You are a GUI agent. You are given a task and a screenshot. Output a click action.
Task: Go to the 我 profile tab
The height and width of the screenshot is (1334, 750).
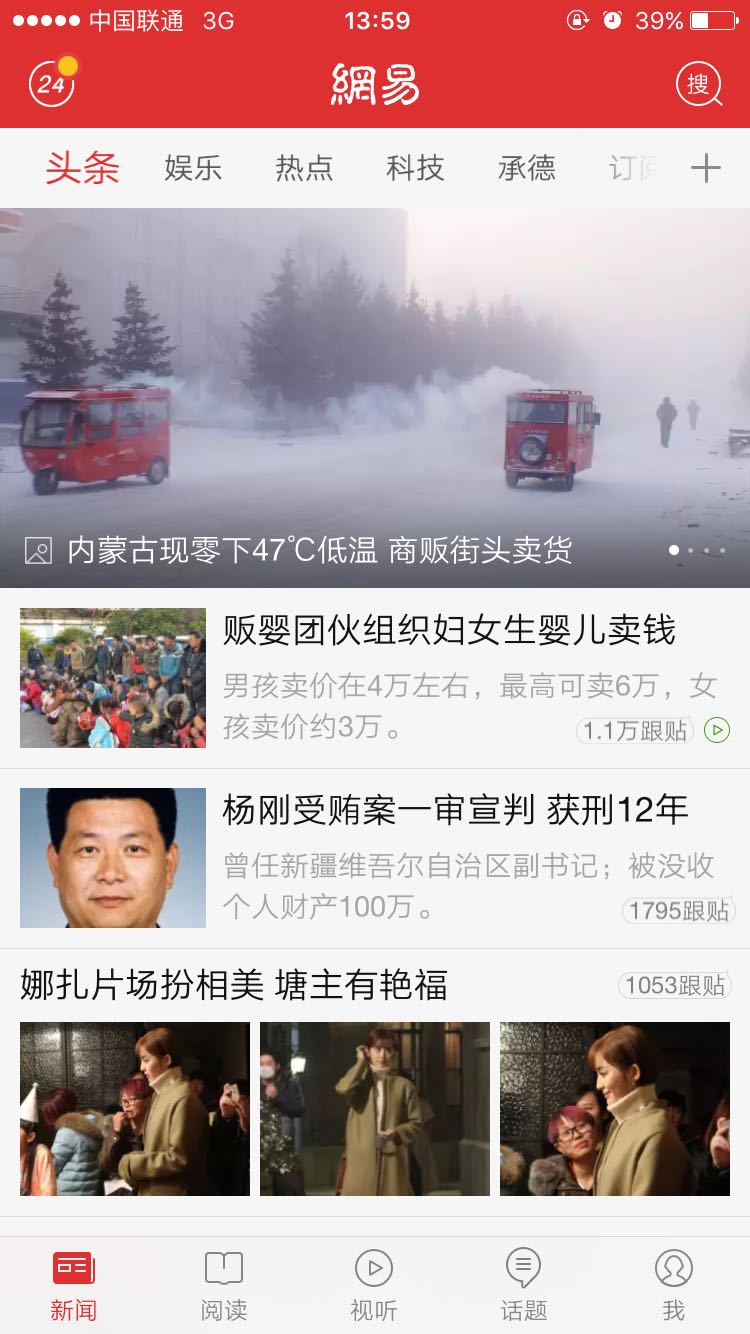[673, 1285]
